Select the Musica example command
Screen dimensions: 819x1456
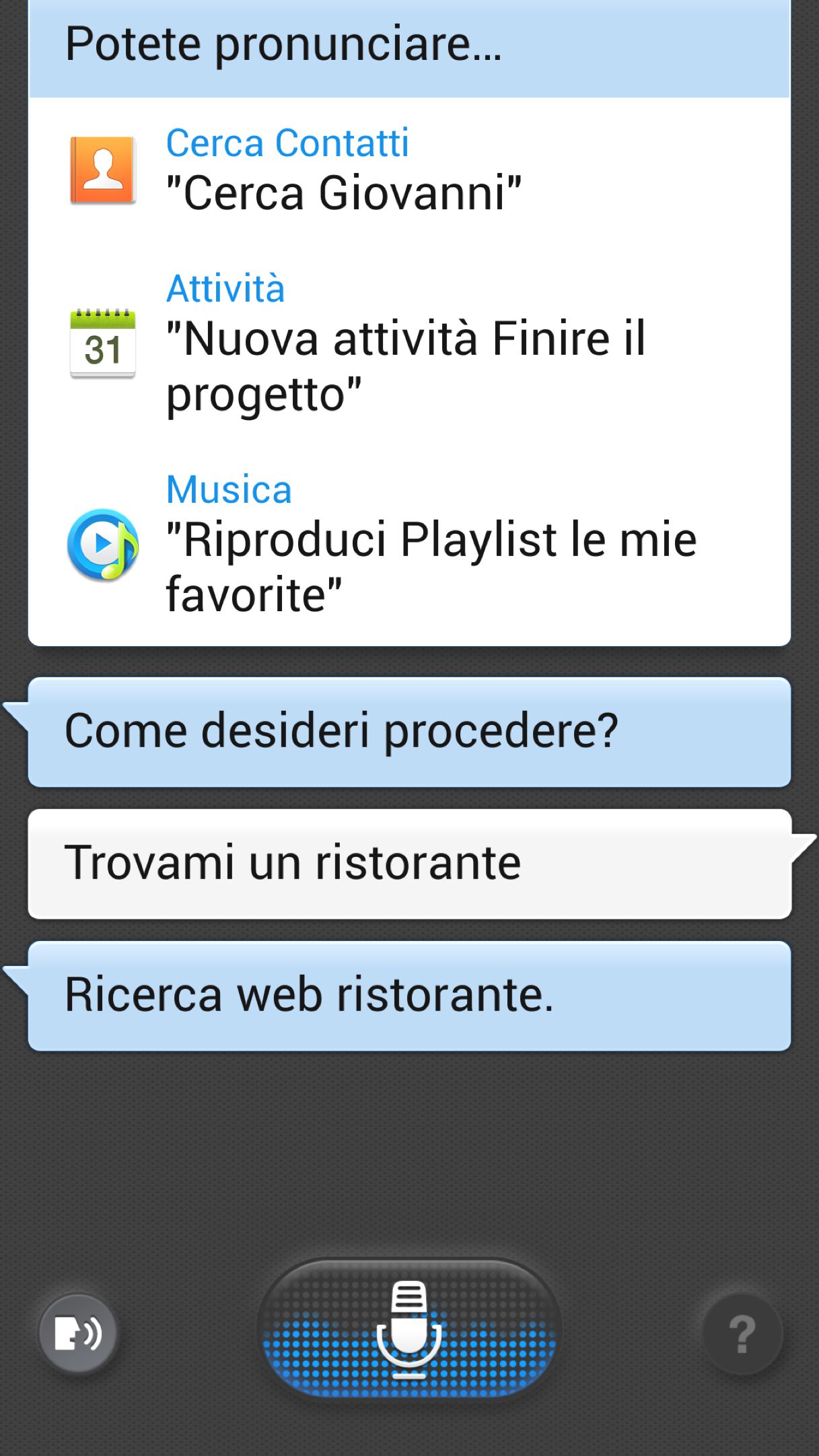click(409, 544)
